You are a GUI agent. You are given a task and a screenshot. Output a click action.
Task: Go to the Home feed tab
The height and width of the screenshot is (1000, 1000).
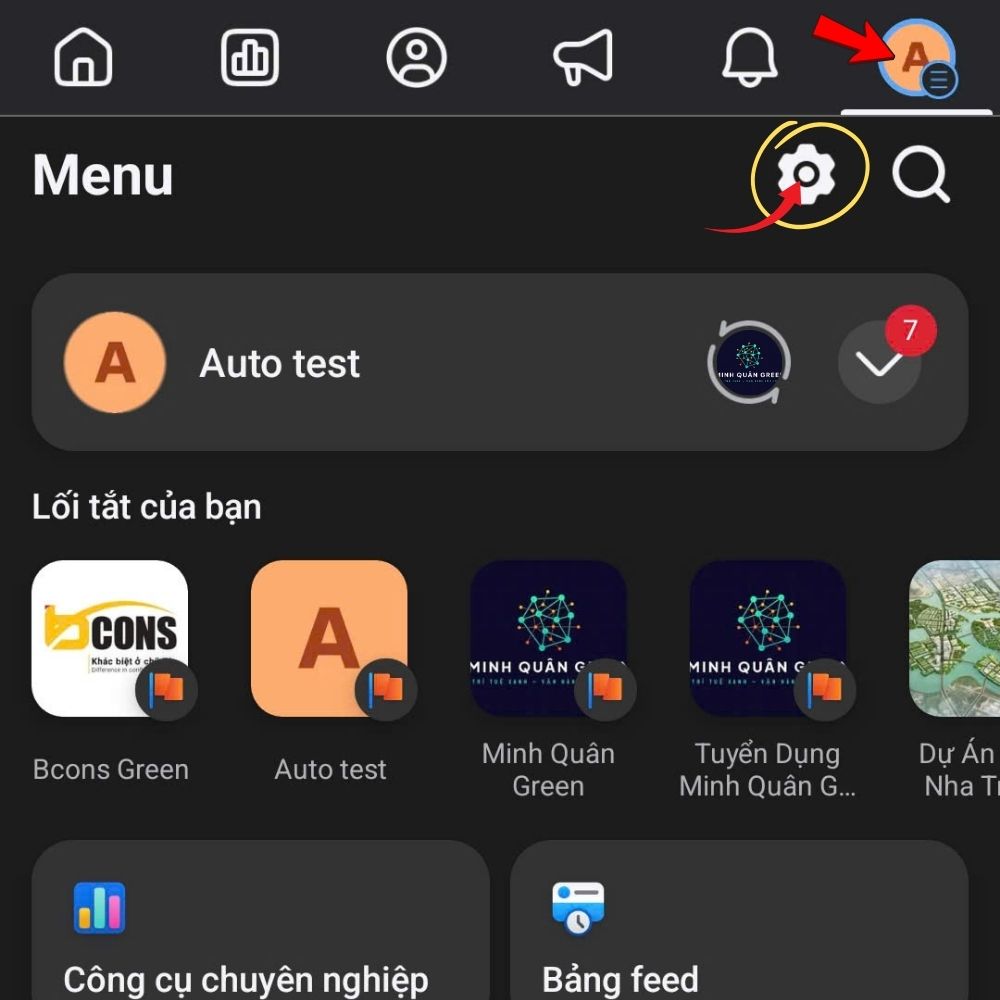click(83, 56)
